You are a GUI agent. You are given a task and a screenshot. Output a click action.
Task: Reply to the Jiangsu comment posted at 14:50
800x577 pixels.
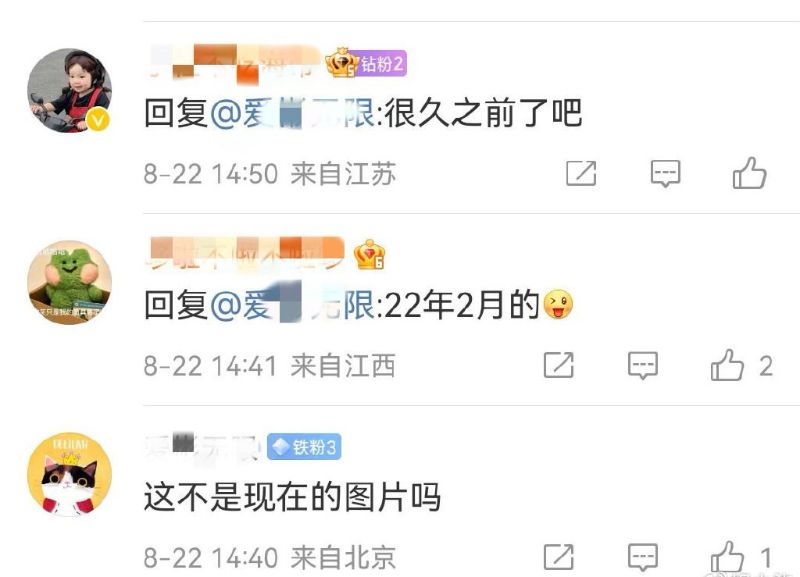click(x=665, y=174)
